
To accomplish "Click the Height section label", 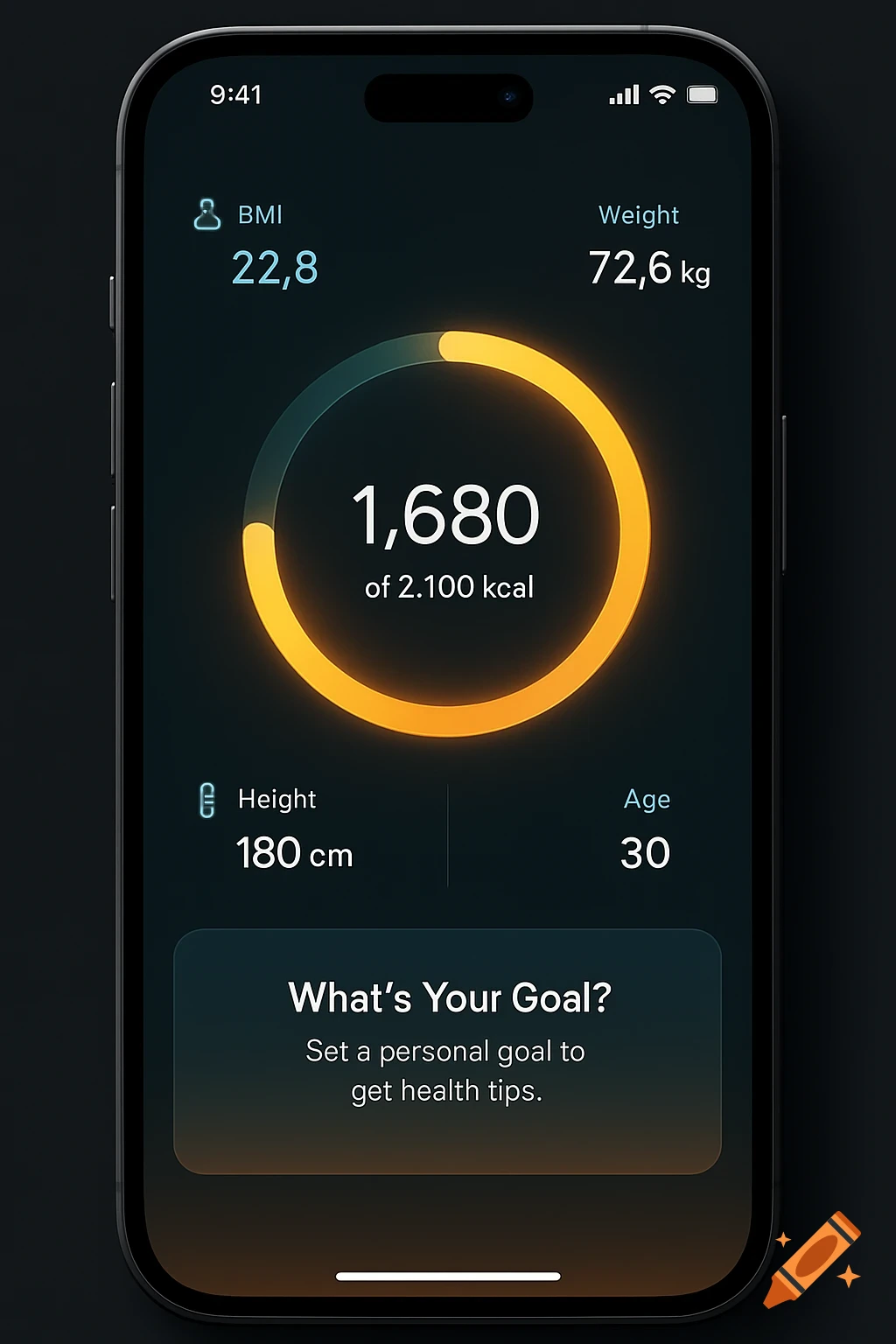I will [277, 799].
